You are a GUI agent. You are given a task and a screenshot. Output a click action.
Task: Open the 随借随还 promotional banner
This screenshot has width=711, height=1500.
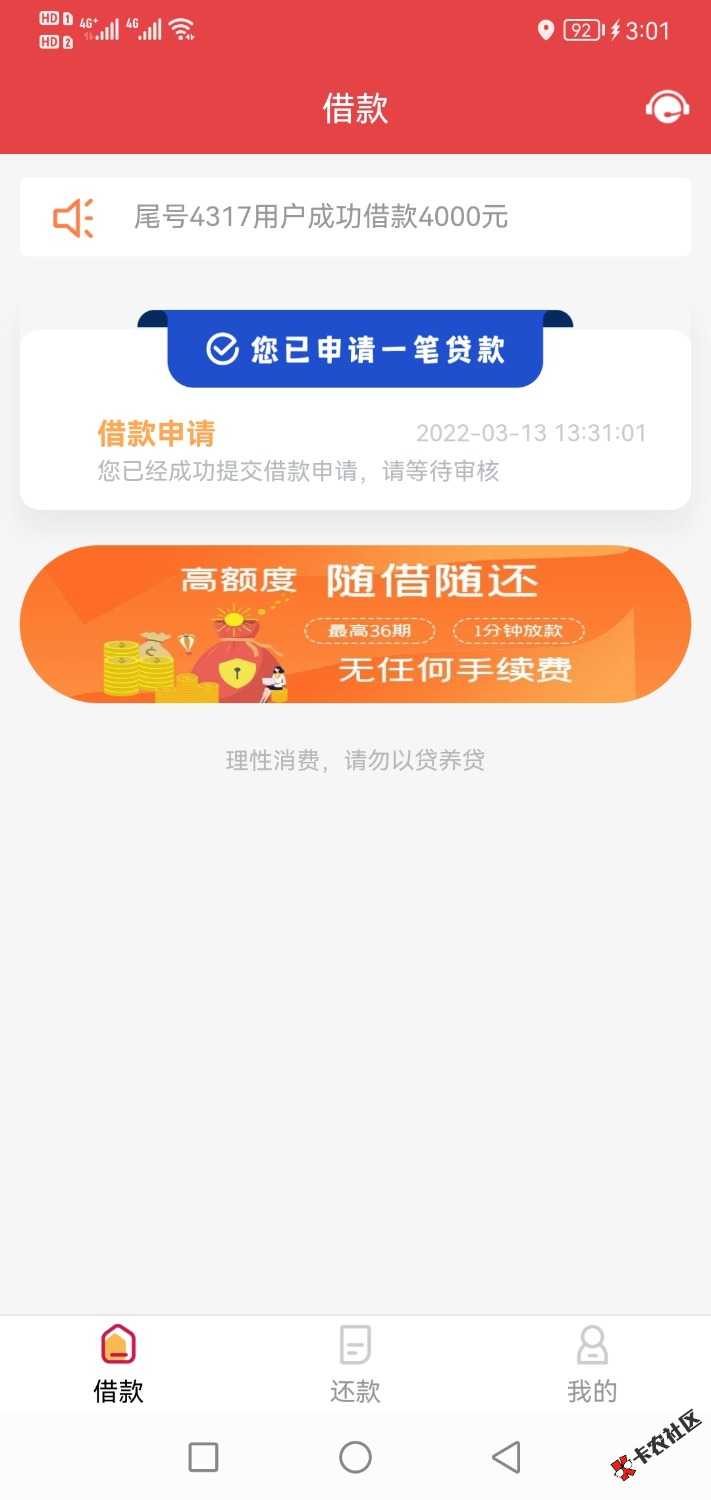pos(355,624)
